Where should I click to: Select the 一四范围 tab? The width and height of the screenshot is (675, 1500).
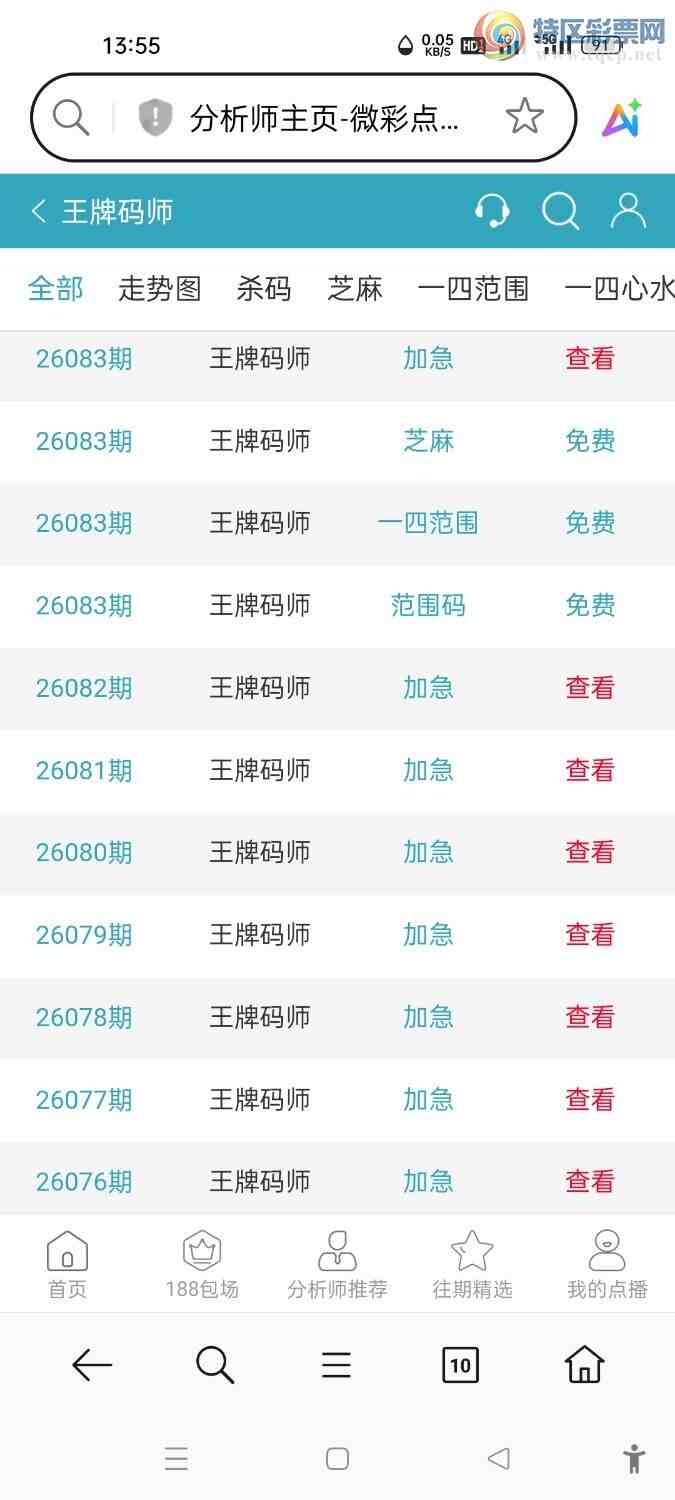pos(473,289)
